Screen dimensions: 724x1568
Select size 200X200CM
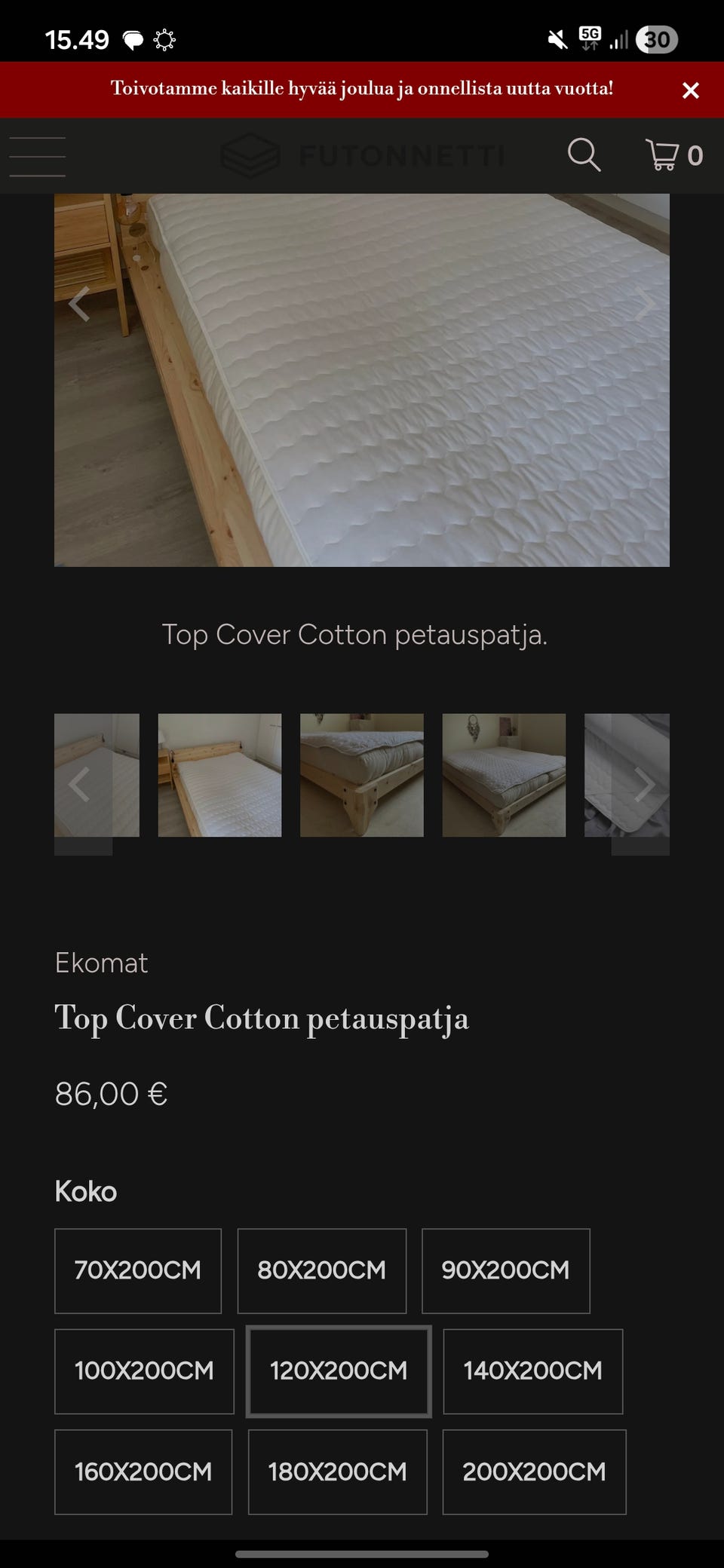[534, 1472]
